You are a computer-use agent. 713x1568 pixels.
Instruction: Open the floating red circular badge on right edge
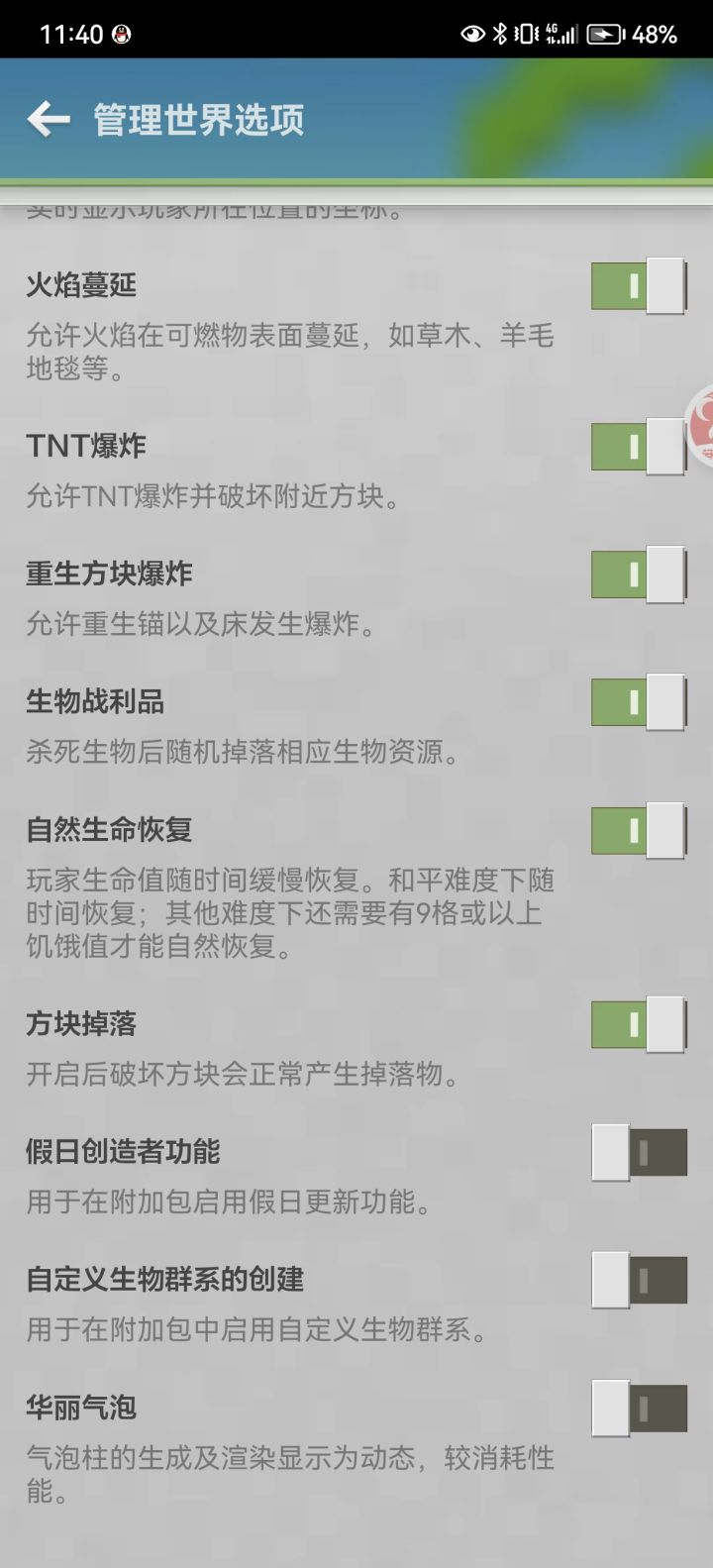click(x=703, y=428)
